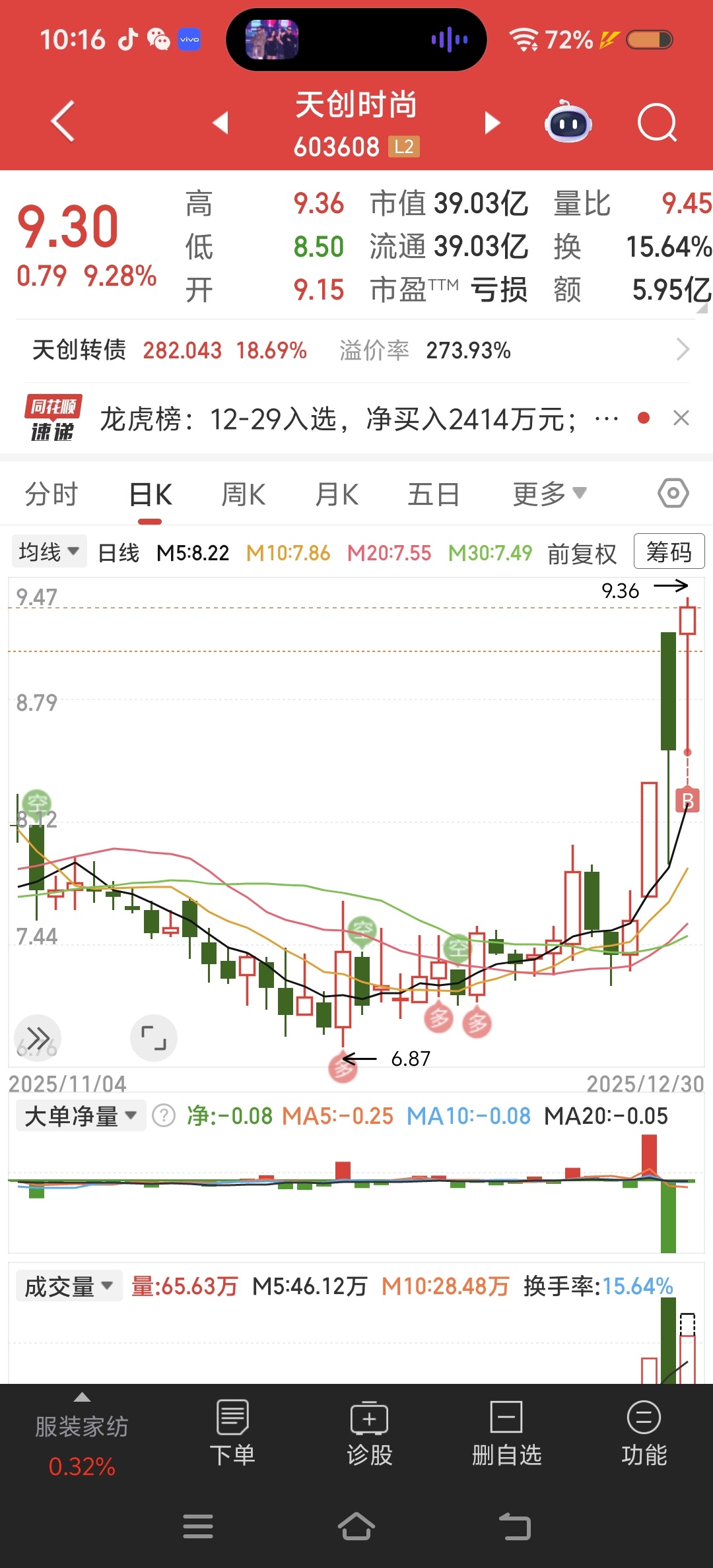713x1568 pixels.
Task: Switch to the 分时 chart tab
Action: pos(51,494)
